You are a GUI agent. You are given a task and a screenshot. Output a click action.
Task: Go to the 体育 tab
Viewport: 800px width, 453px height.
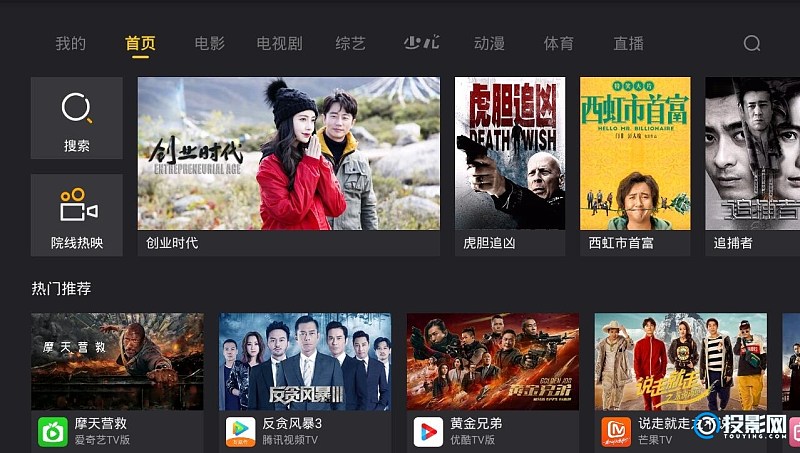pos(558,44)
